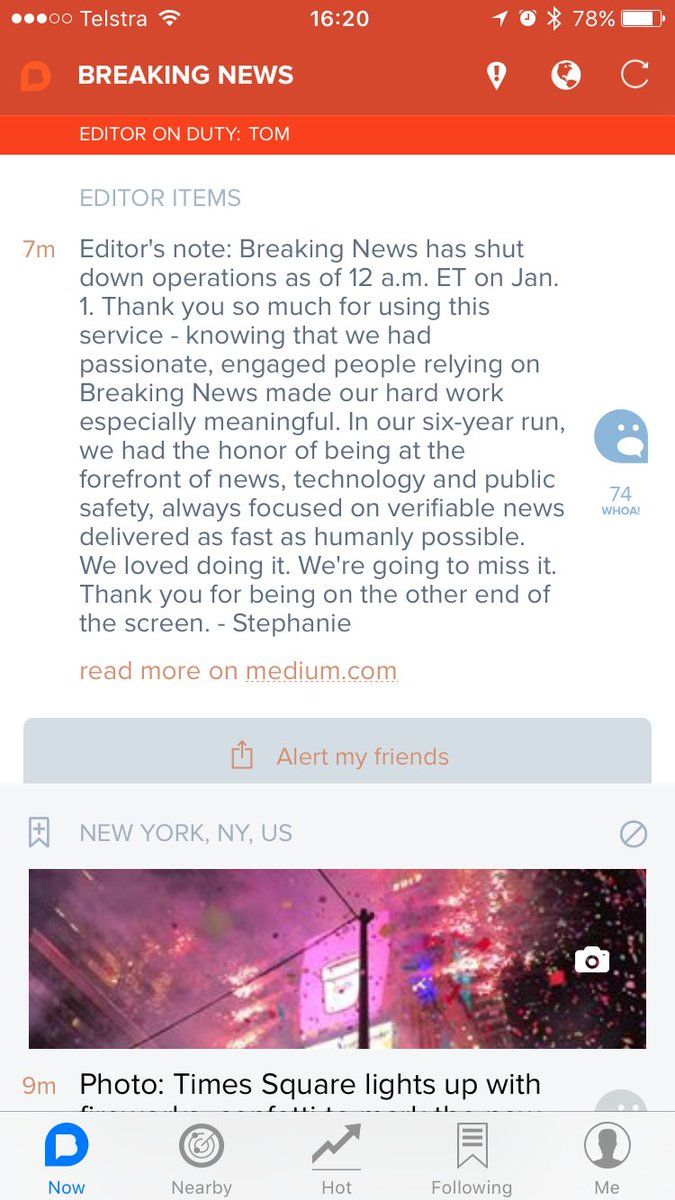Switch to the Nearby tab
The image size is (675, 1200).
(202, 1160)
